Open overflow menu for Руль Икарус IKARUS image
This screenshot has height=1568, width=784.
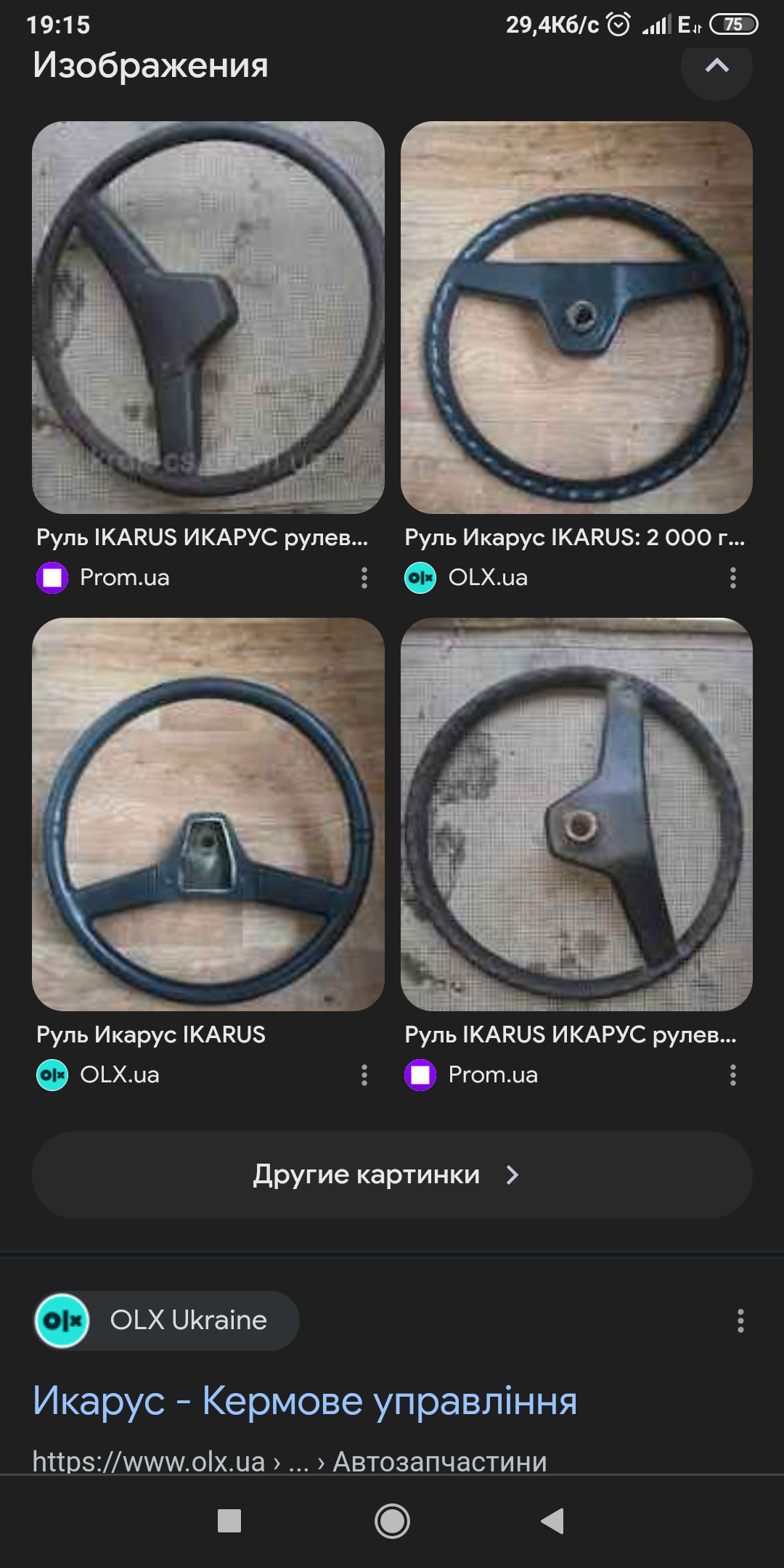point(364,1075)
